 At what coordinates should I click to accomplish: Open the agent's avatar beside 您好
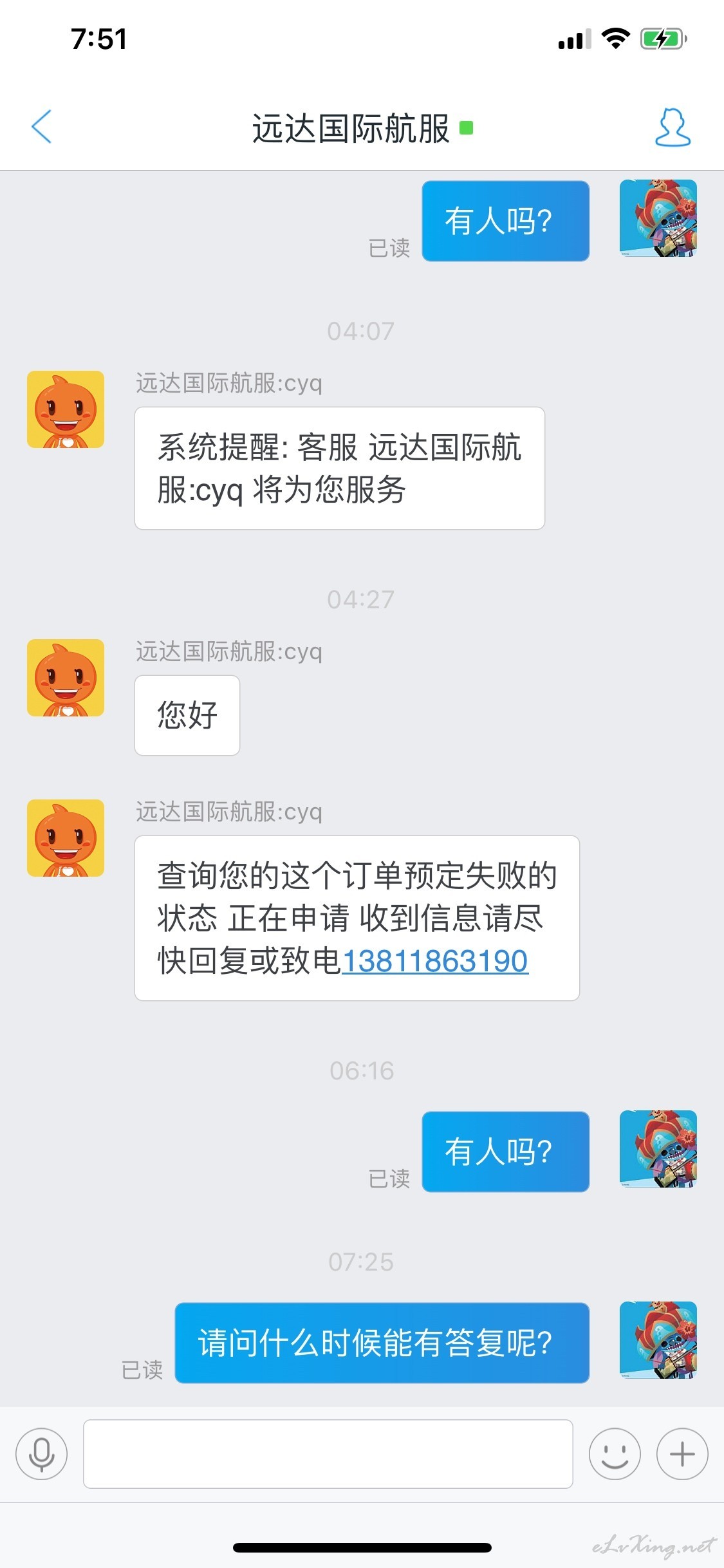[x=66, y=678]
